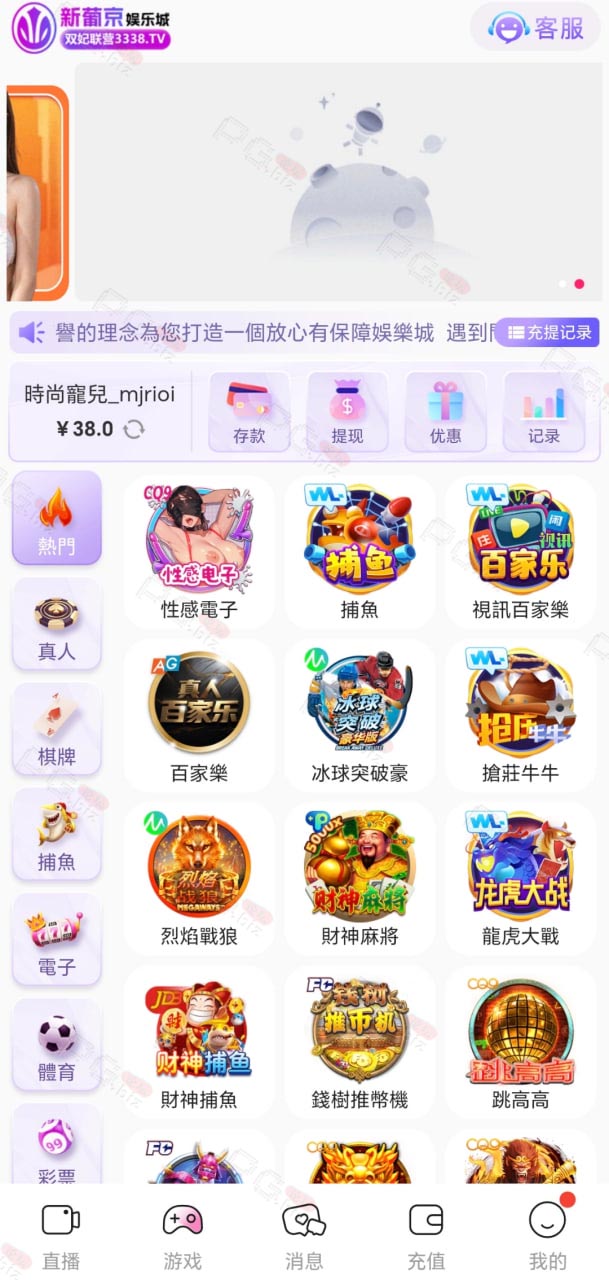
Task: Open the 財神麻將 game tile
Action: tap(360, 879)
